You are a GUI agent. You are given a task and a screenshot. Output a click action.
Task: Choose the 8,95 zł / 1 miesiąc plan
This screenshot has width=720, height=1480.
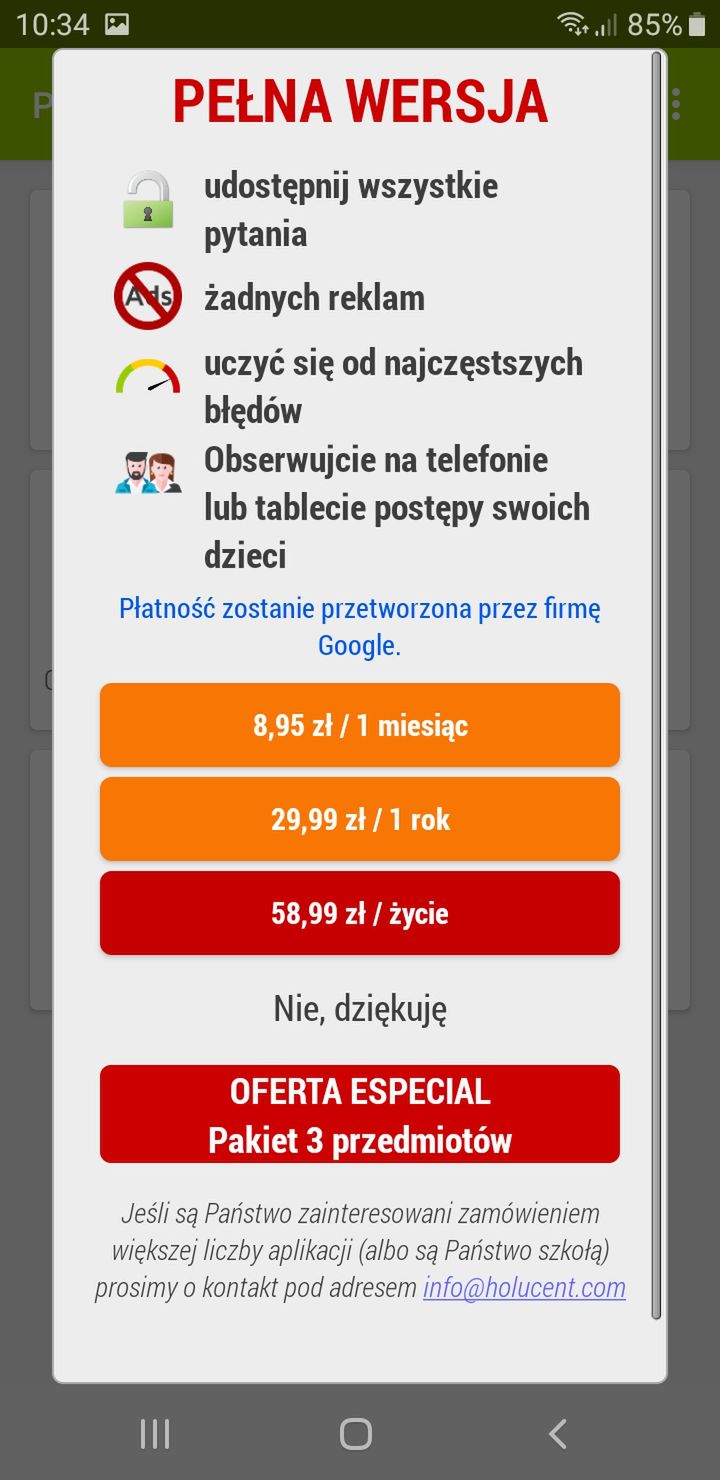pos(360,725)
